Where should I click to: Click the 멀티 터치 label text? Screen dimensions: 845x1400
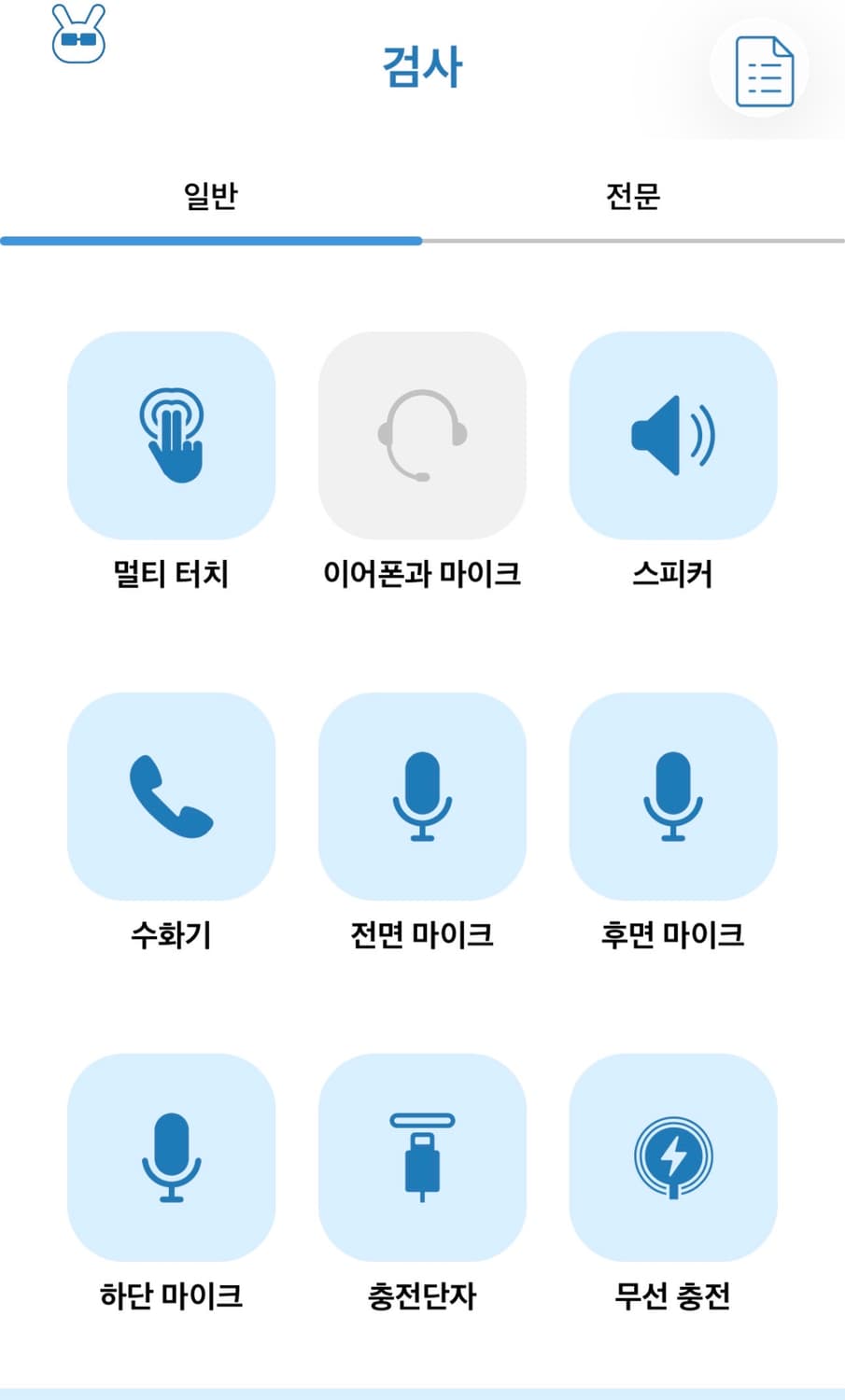[x=172, y=576]
